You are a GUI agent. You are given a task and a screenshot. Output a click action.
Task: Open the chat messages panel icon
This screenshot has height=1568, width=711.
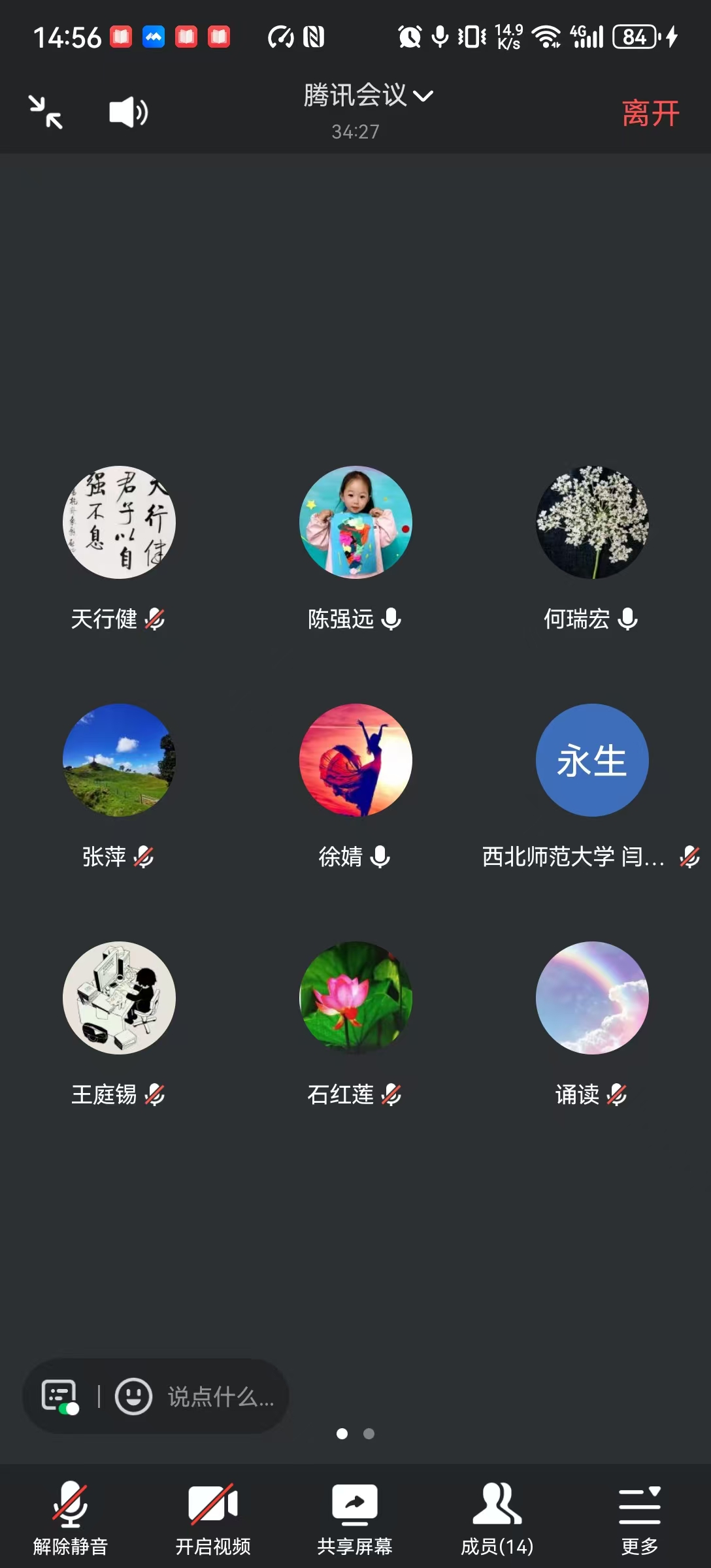click(60, 1396)
